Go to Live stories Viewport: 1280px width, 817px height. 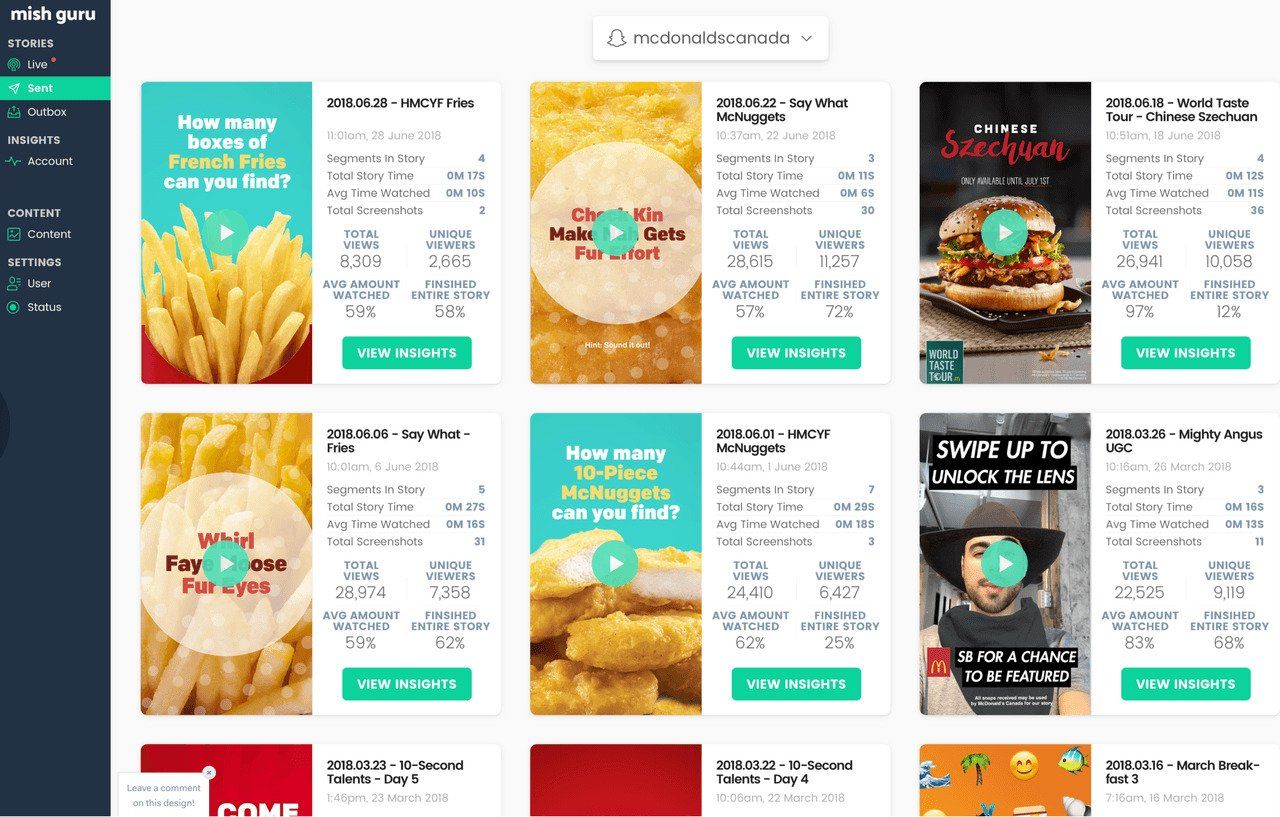(37, 64)
